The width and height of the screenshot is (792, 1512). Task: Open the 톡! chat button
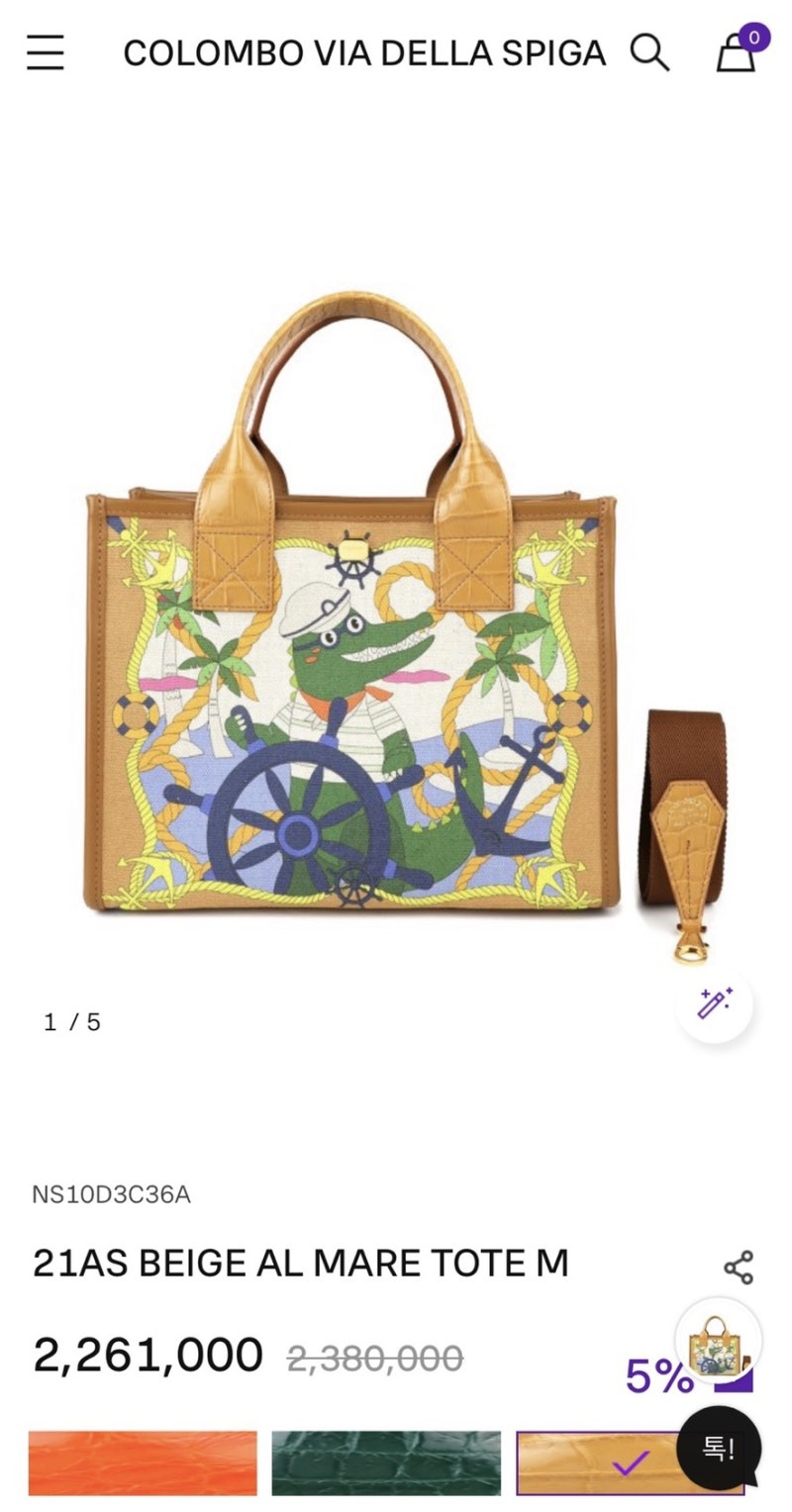[719, 1449]
